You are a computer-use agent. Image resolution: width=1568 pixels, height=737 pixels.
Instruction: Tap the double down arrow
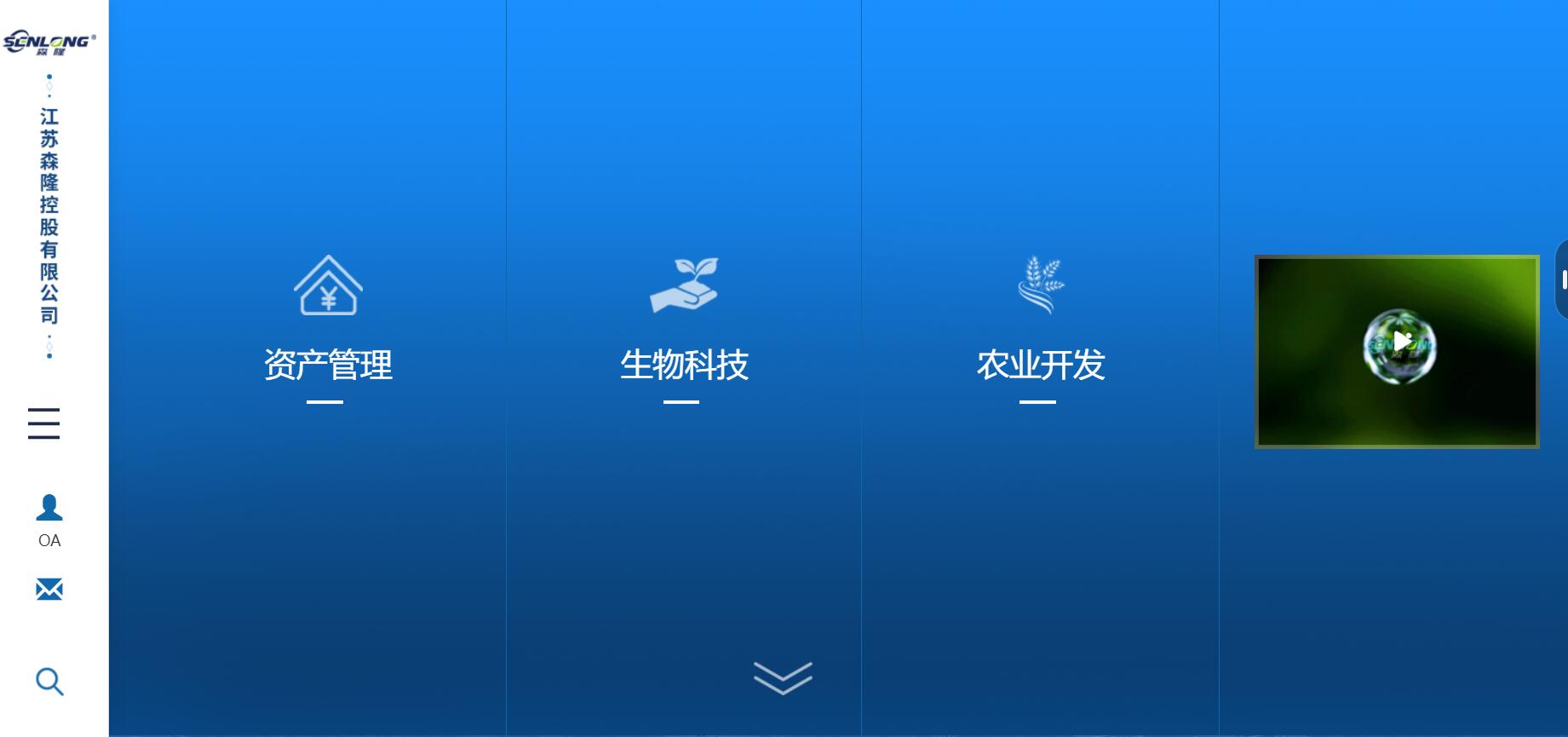click(x=783, y=678)
